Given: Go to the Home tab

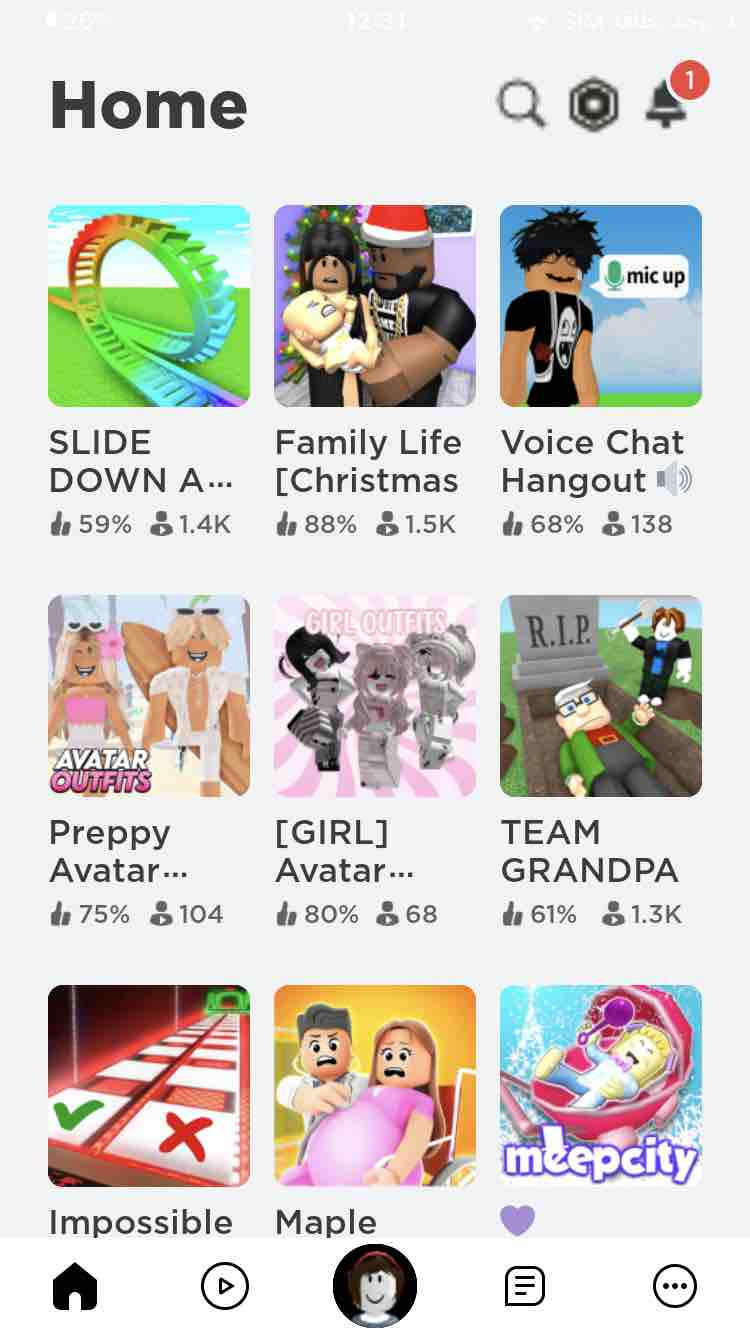Looking at the screenshot, I should 75,1286.
